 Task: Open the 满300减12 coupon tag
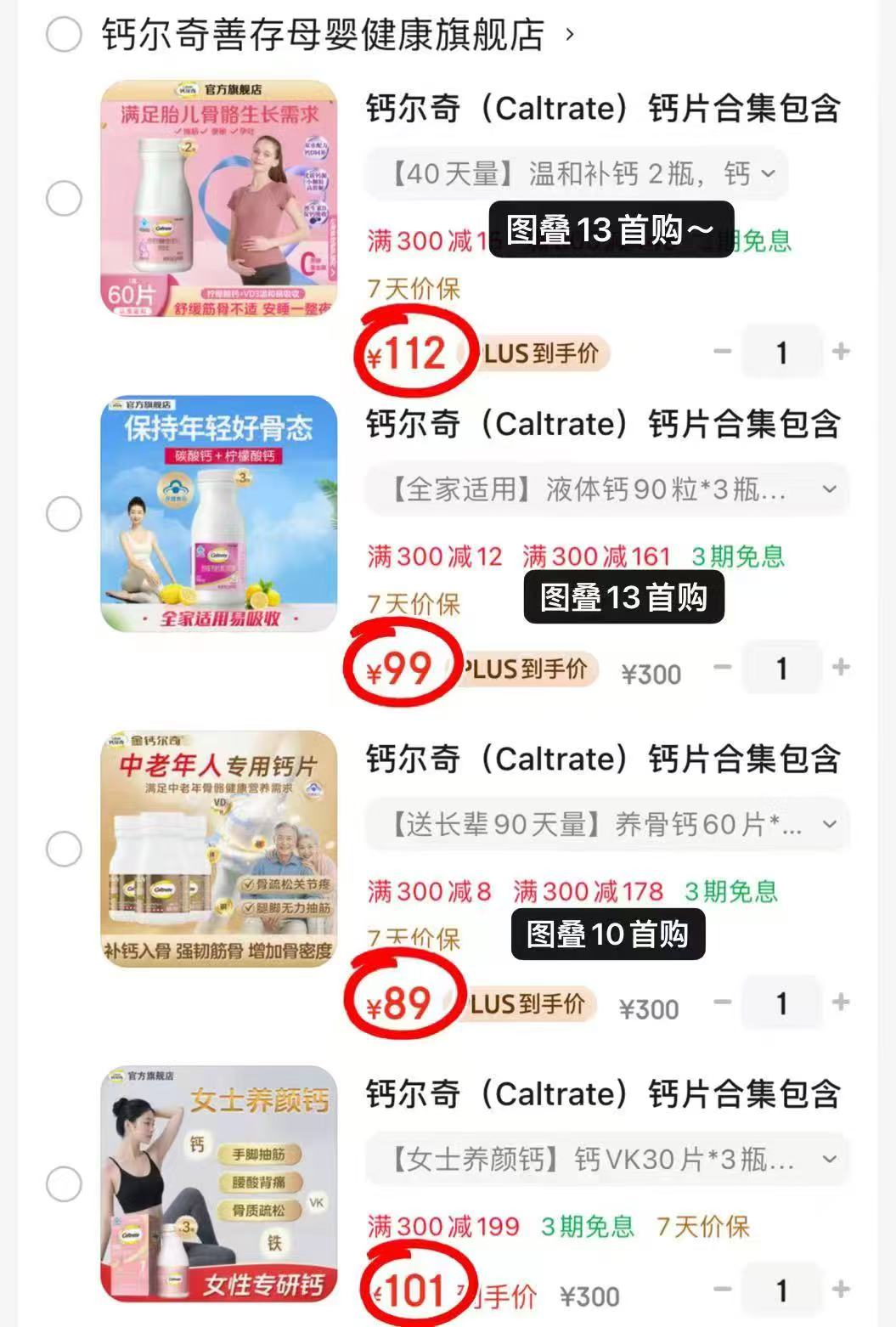pos(436,556)
